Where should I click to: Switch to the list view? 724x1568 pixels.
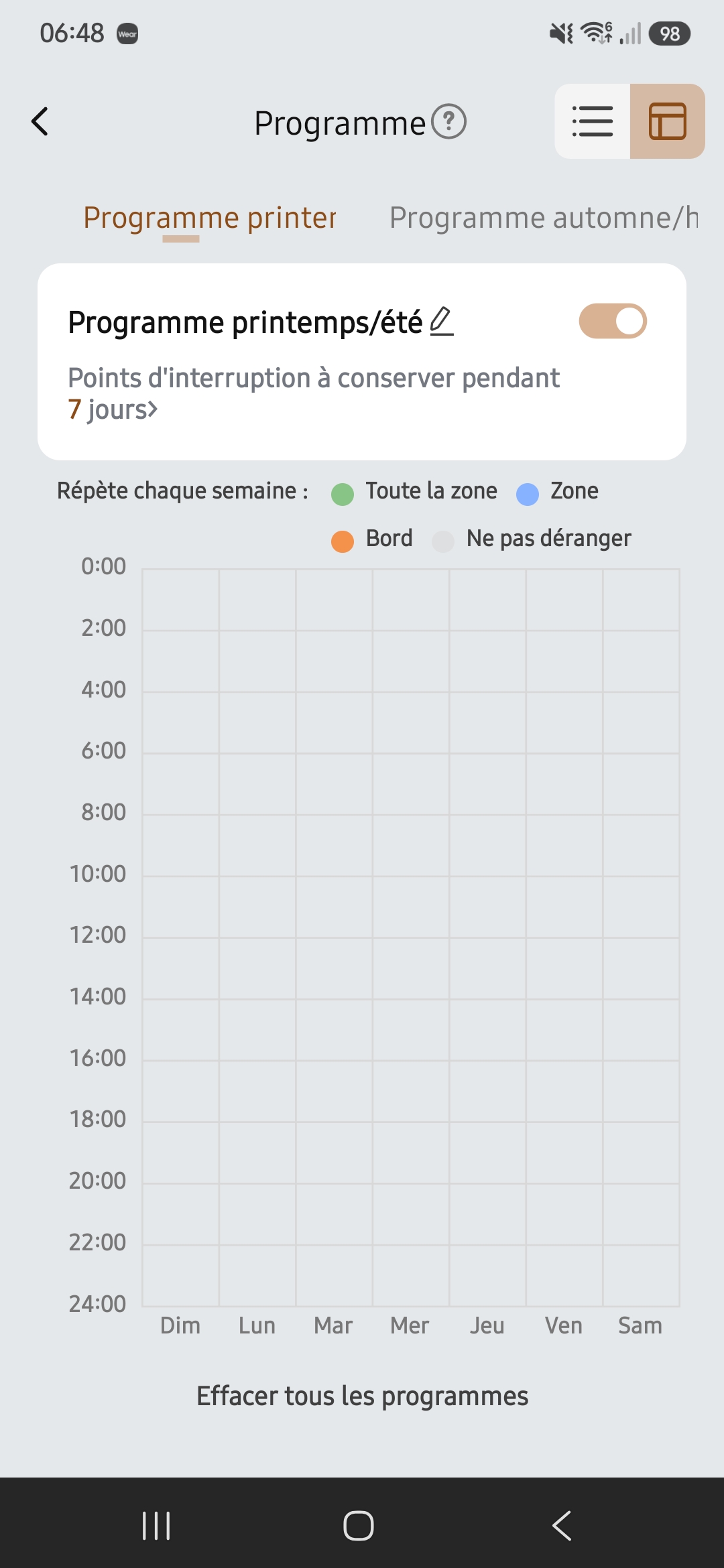click(x=593, y=121)
